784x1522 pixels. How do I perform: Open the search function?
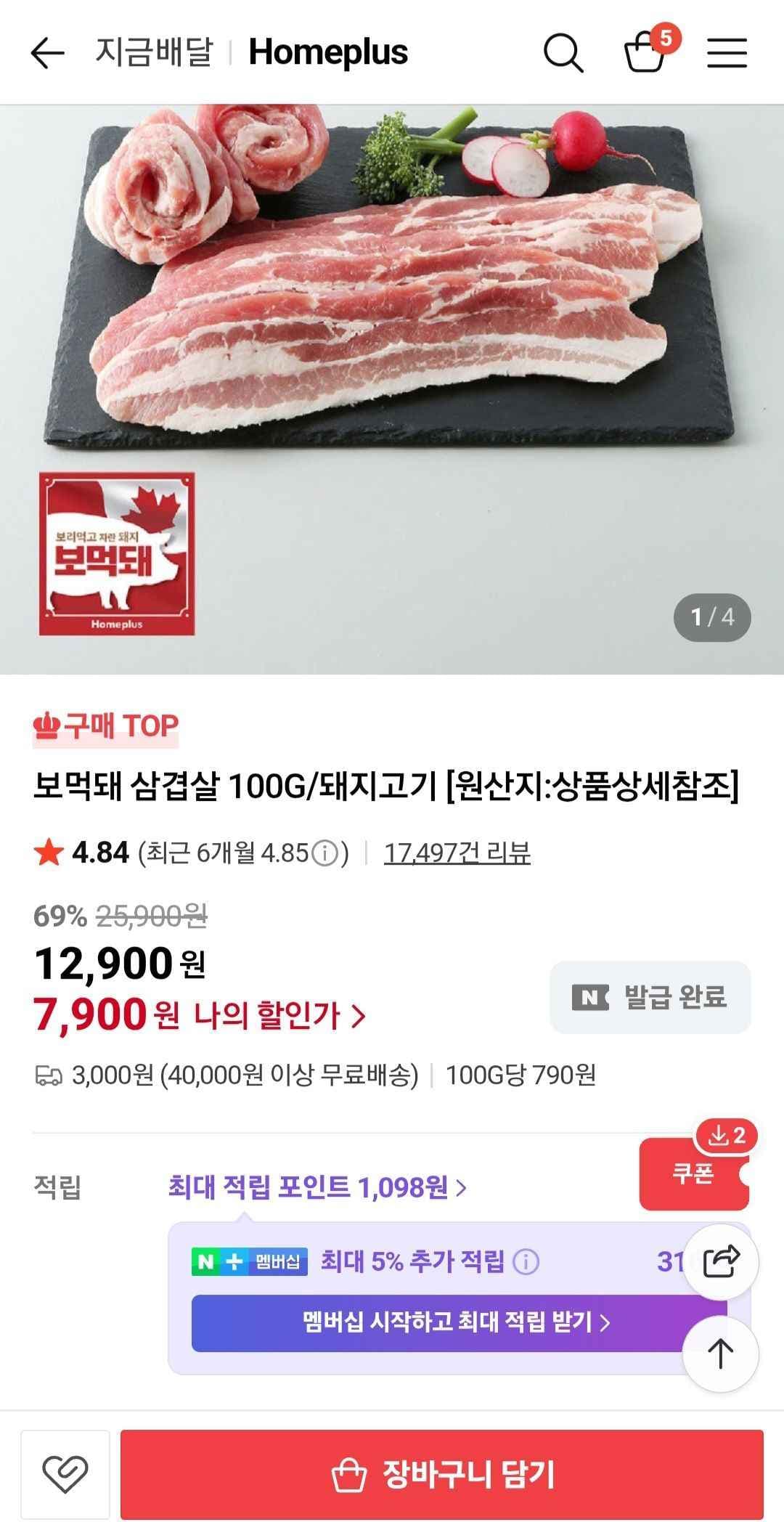pos(563,52)
